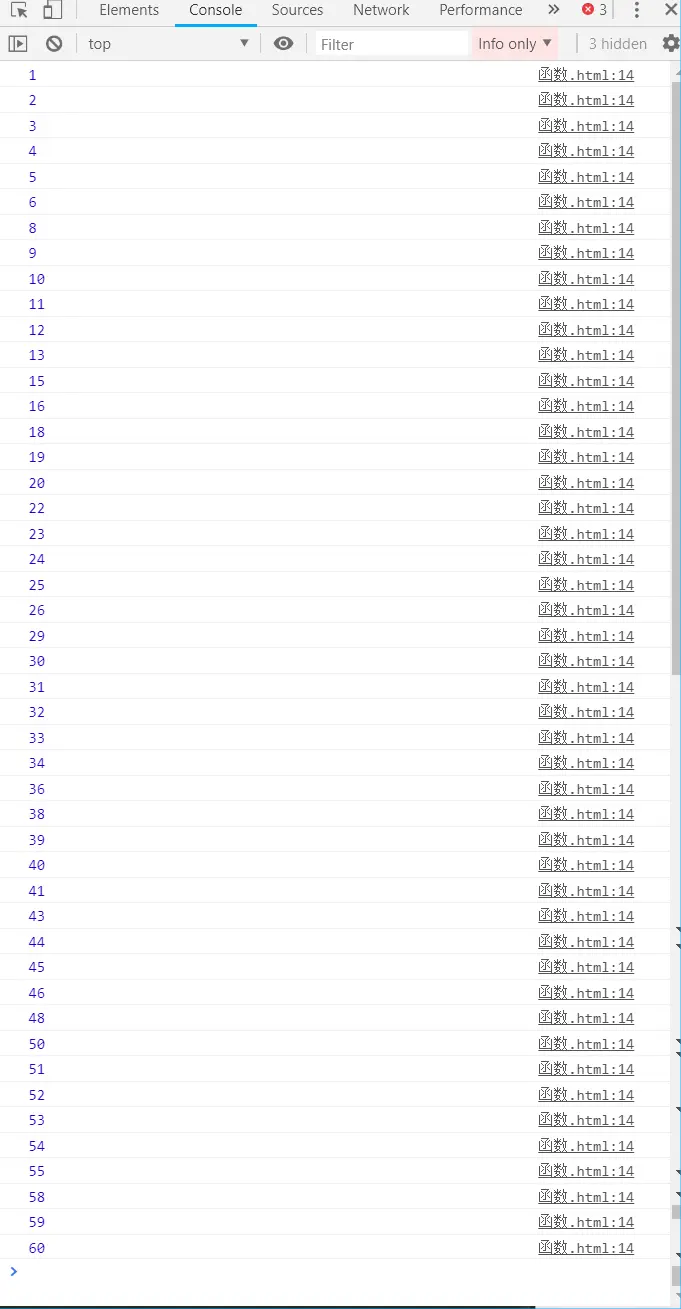Switch to the Elements tab
Viewport: 681px width, 1309px height.
click(129, 10)
